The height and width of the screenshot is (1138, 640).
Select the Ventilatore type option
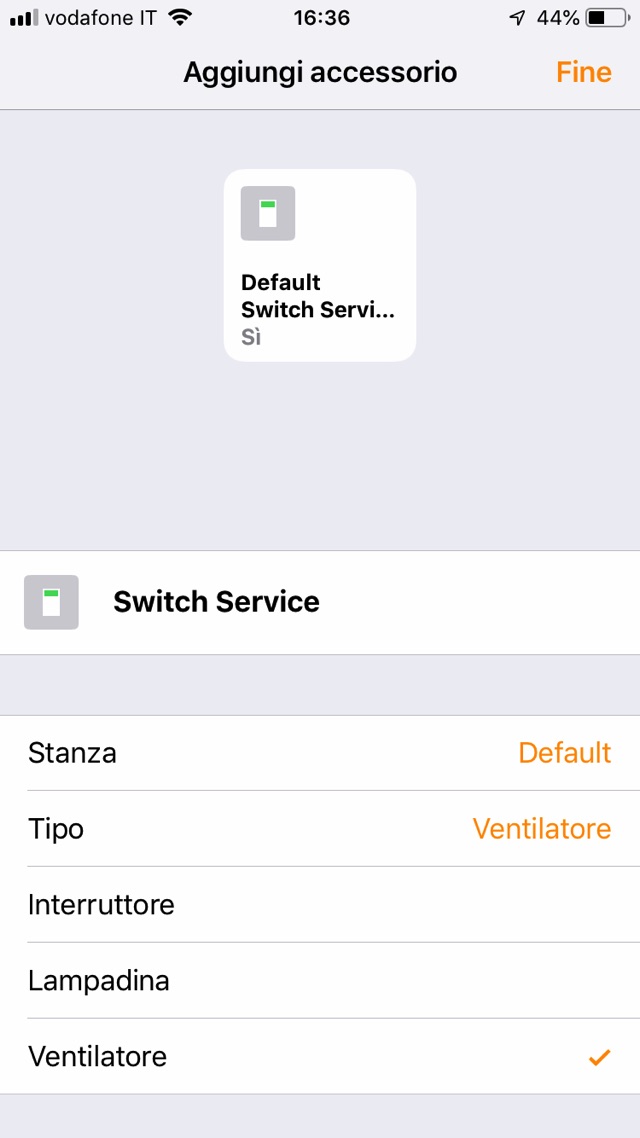tap(320, 1057)
